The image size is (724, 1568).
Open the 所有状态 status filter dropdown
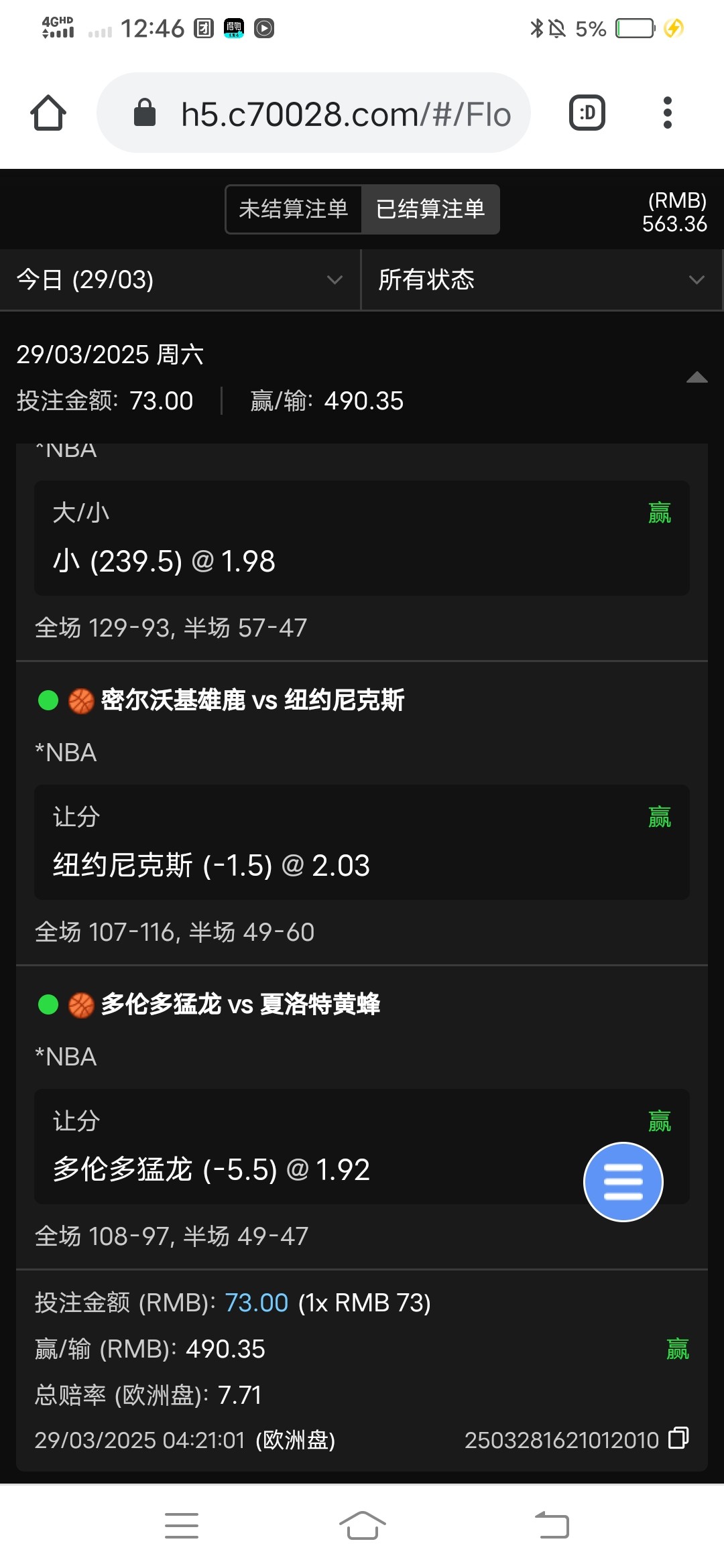click(x=542, y=279)
